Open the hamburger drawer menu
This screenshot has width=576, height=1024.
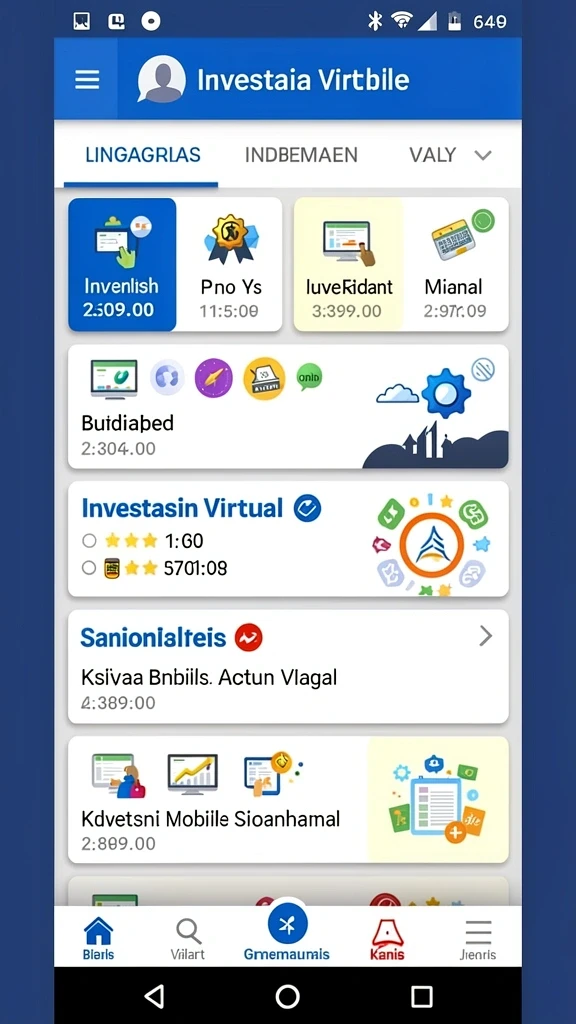point(87,80)
